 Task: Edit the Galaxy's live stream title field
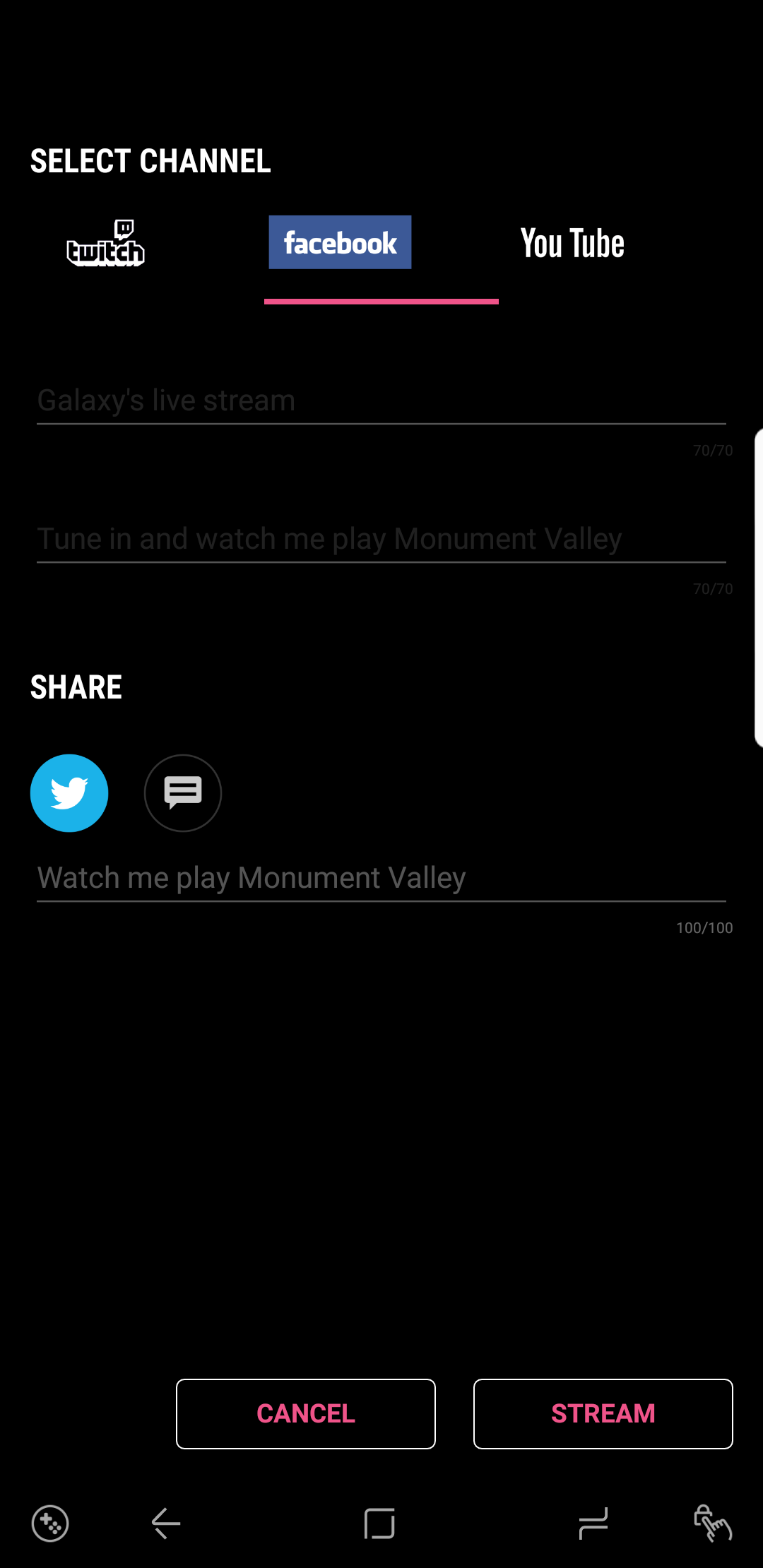coord(381,400)
